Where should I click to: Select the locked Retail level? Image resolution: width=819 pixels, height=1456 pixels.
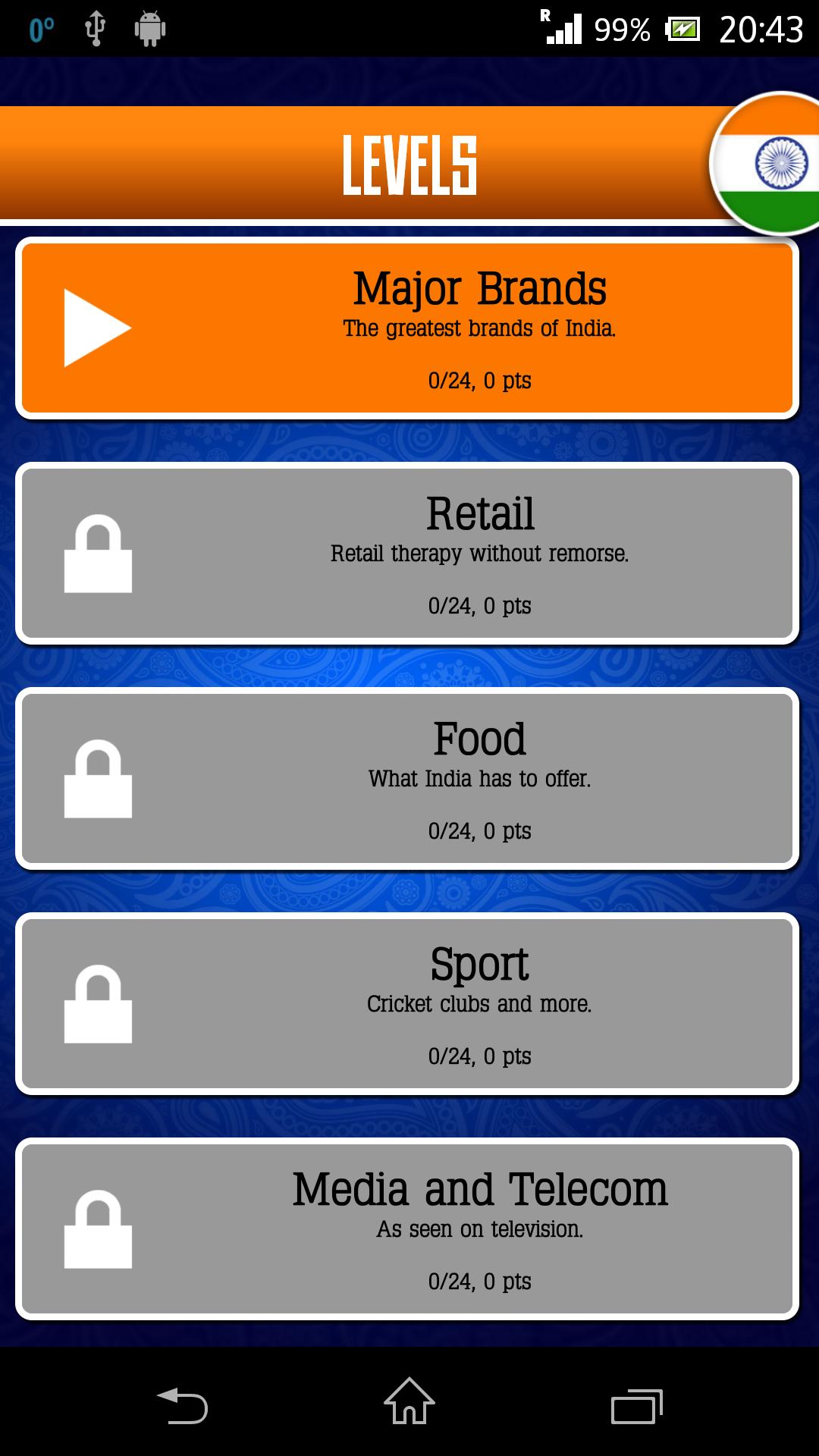point(407,553)
